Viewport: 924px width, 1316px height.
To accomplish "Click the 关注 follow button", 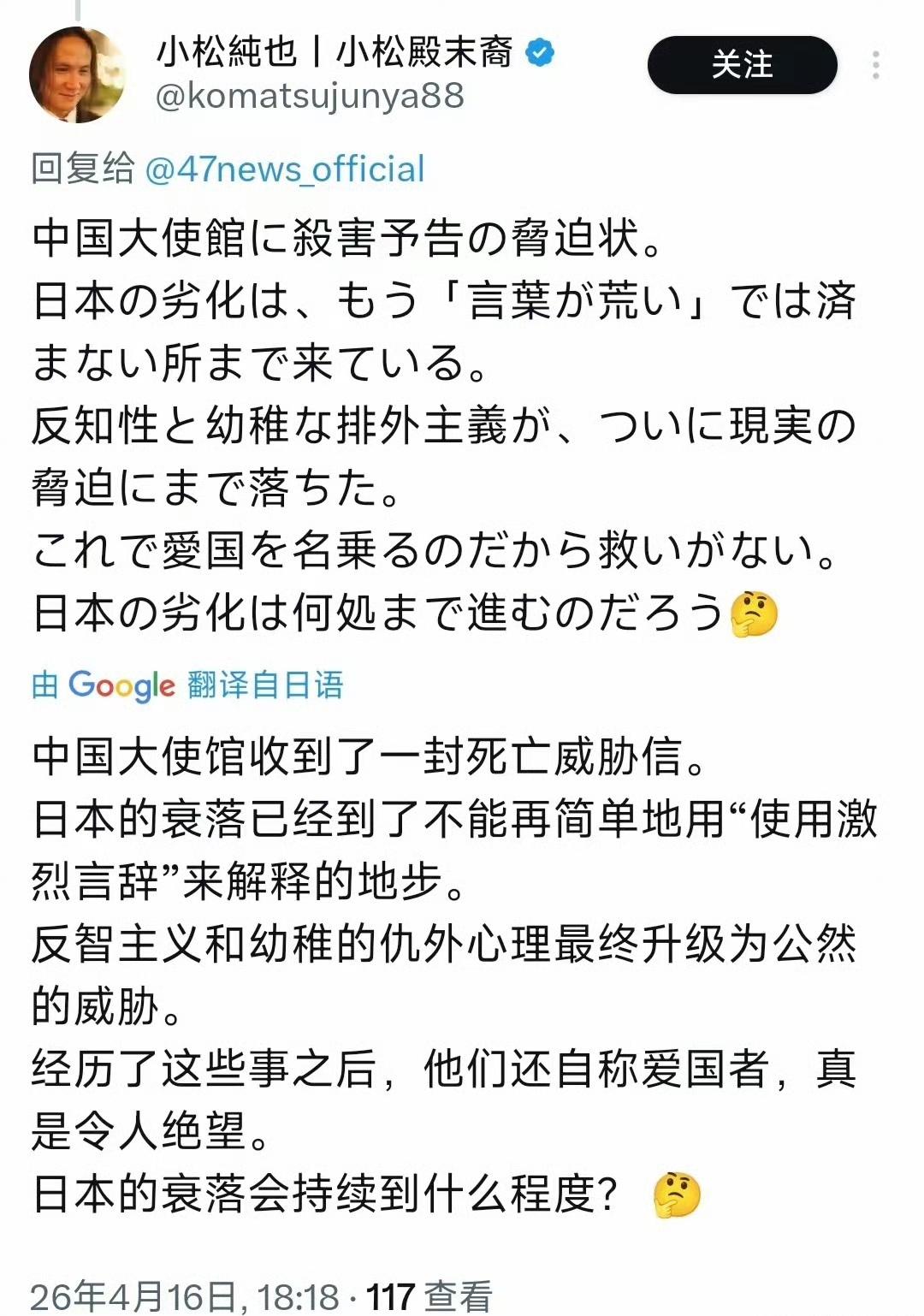I will (x=743, y=65).
